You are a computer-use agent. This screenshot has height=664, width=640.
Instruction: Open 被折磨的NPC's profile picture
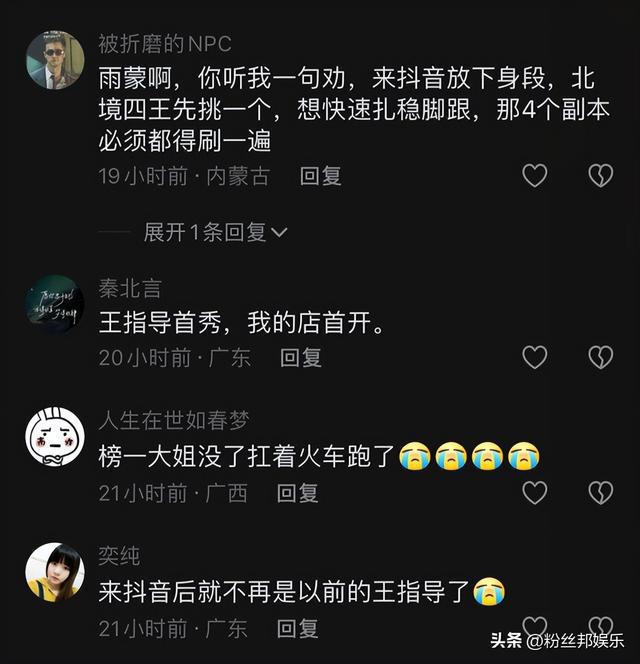(x=54, y=60)
